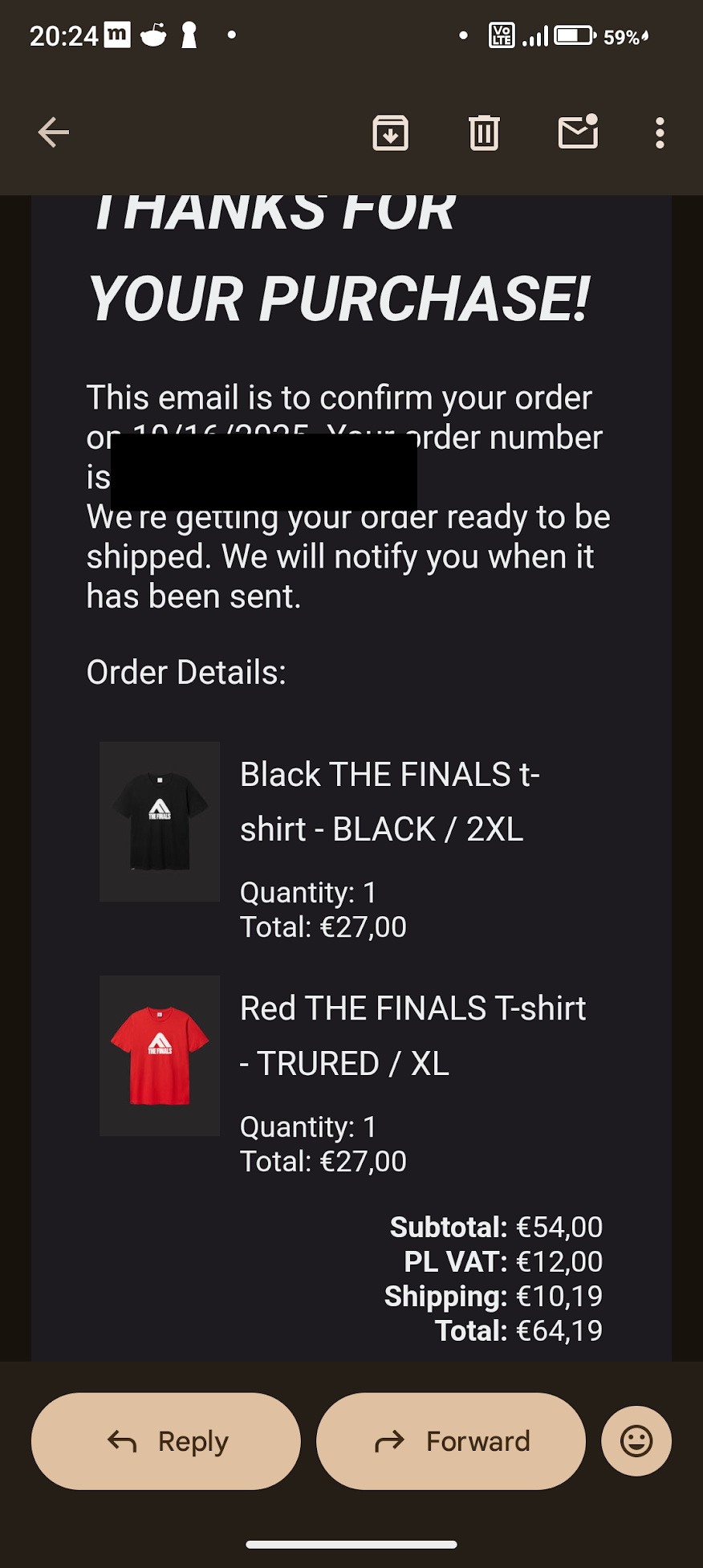Mark the email as unread
Viewport: 703px width, 1568px height.
click(578, 132)
